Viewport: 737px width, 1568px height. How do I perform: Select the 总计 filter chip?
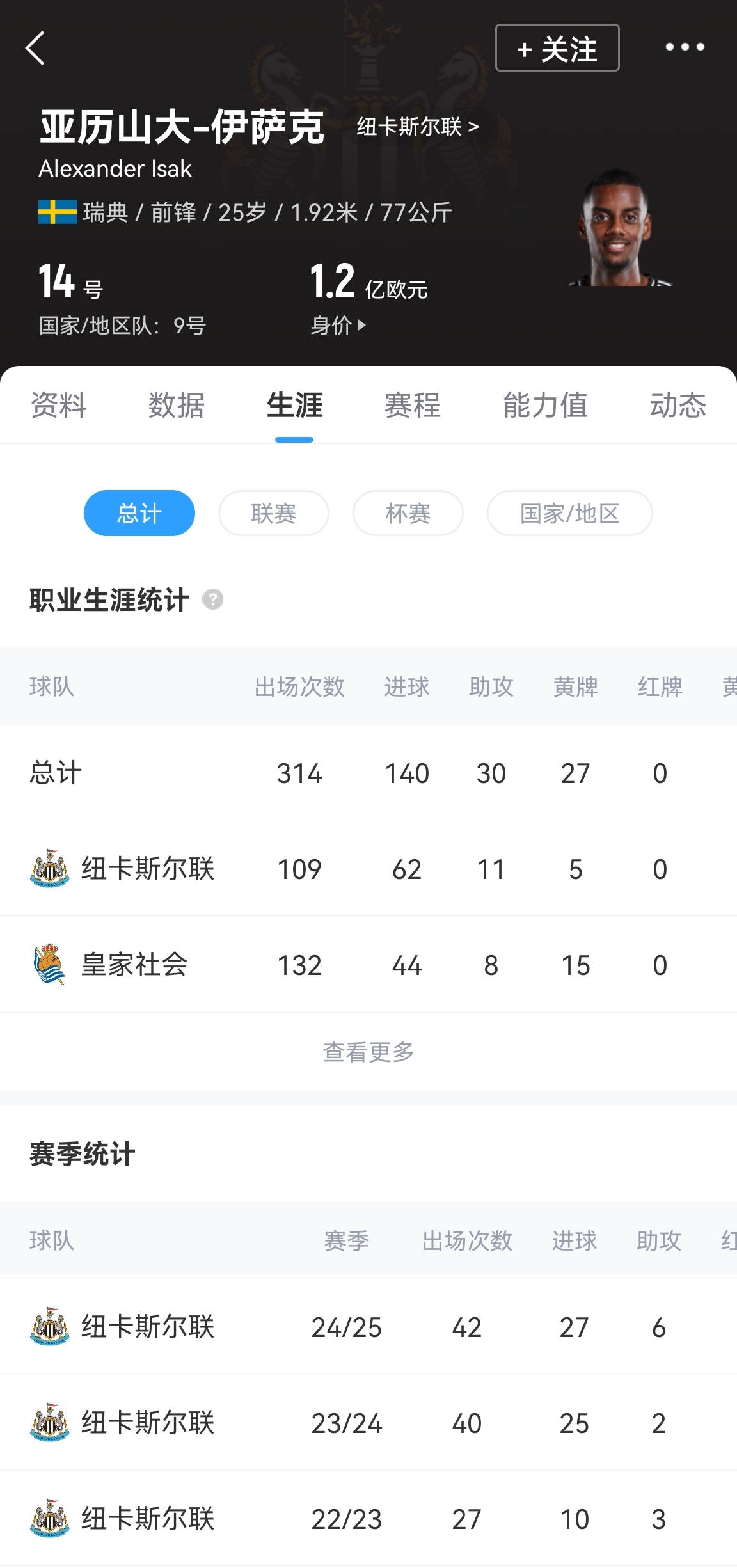pyautogui.click(x=139, y=513)
